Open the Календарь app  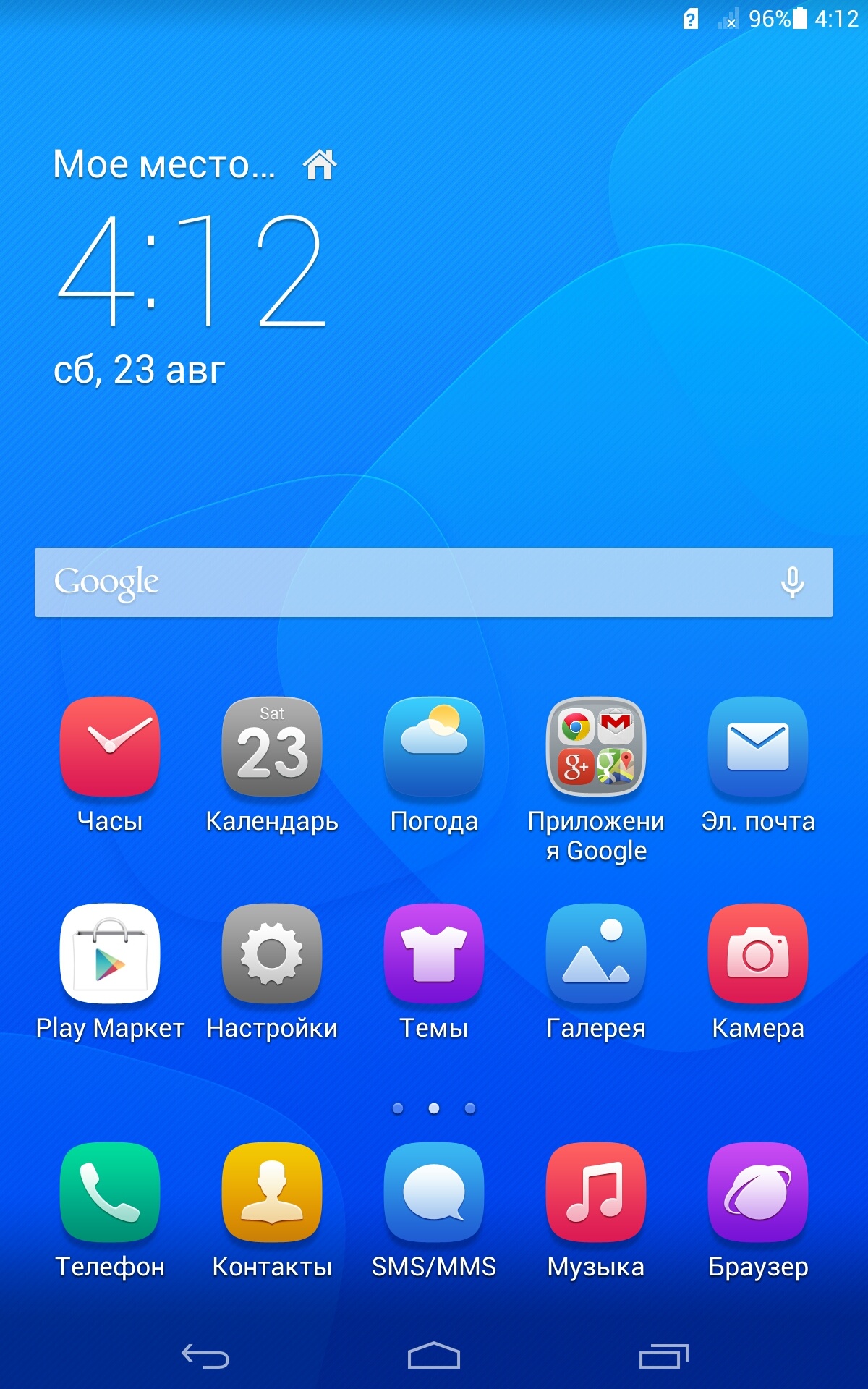click(272, 747)
